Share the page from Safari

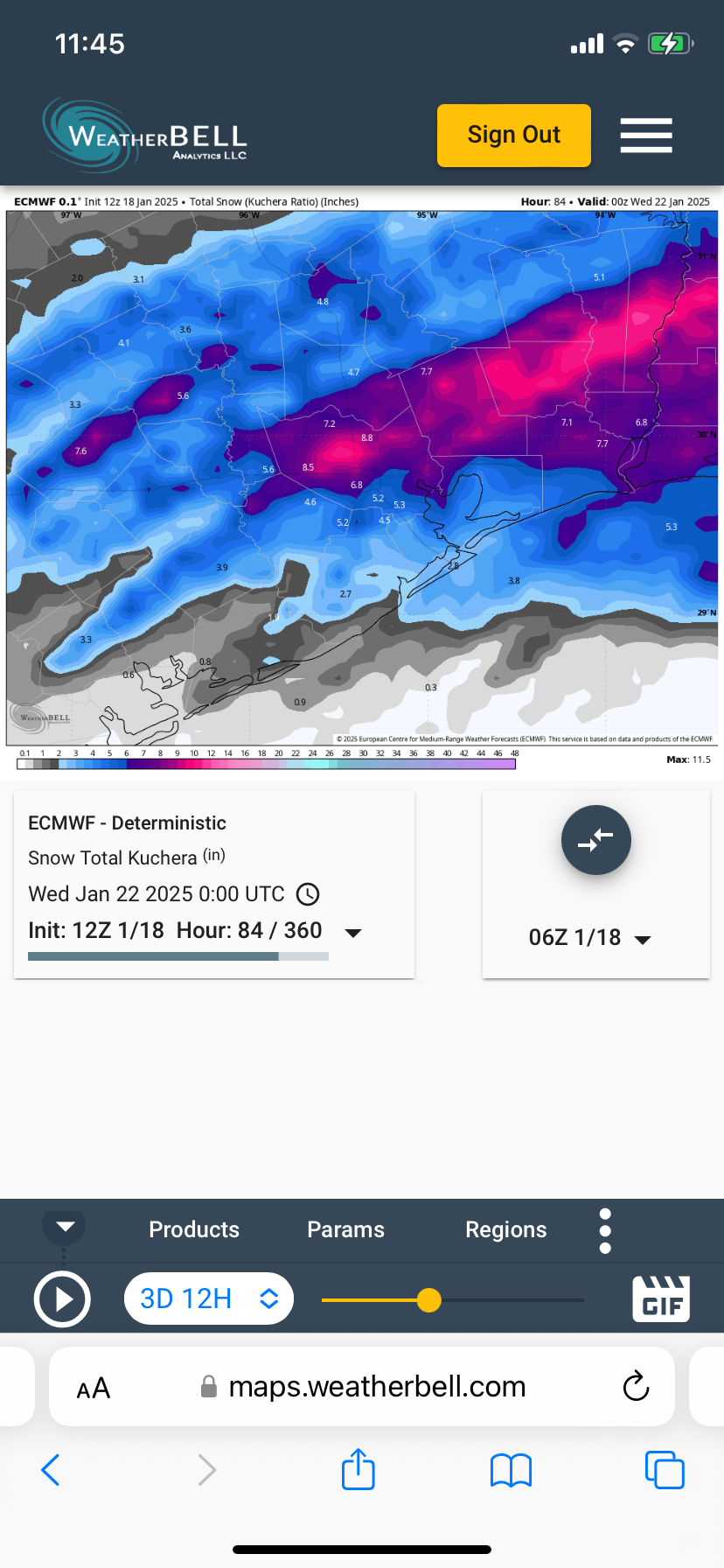tap(358, 1469)
